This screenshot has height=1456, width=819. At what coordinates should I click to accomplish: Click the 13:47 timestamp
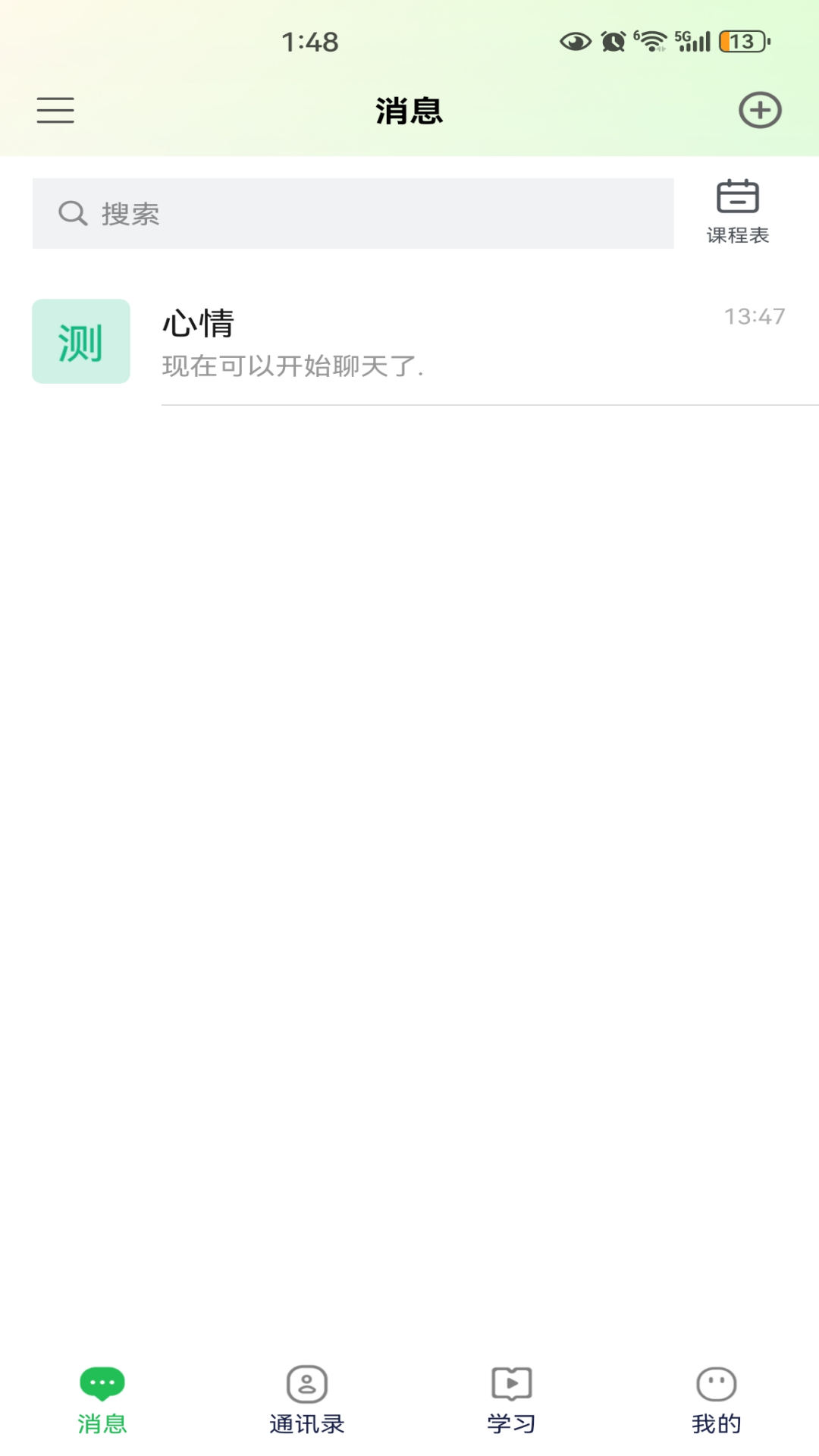[755, 316]
